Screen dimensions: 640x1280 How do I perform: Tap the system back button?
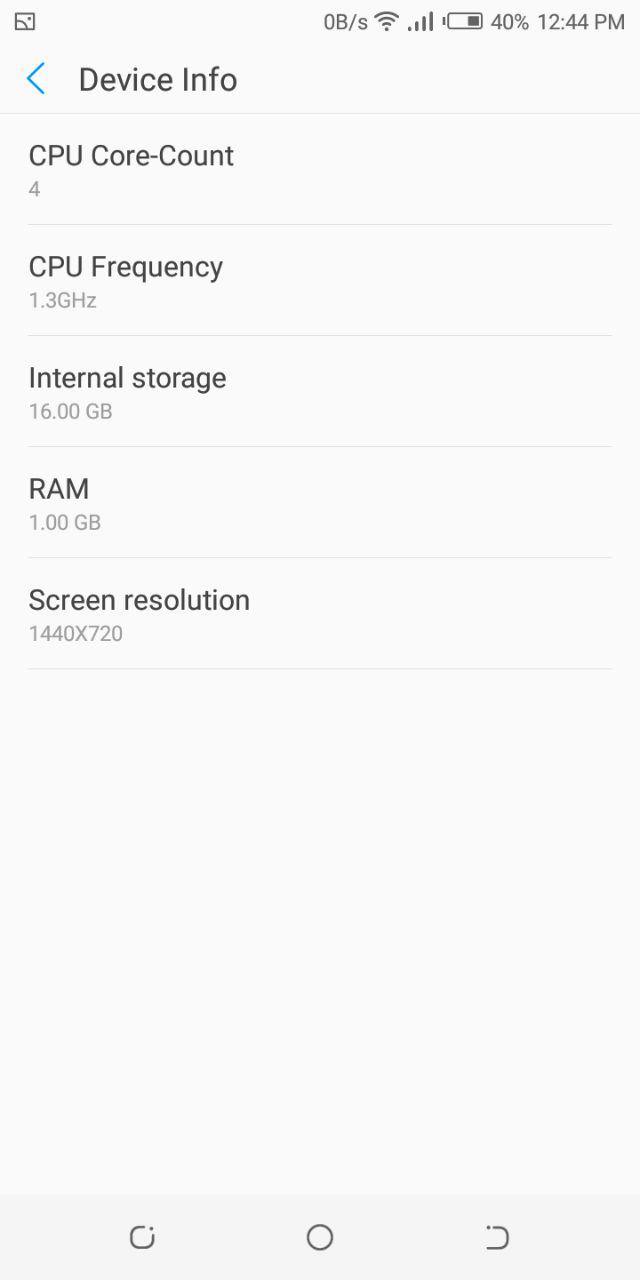[497, 1237]
